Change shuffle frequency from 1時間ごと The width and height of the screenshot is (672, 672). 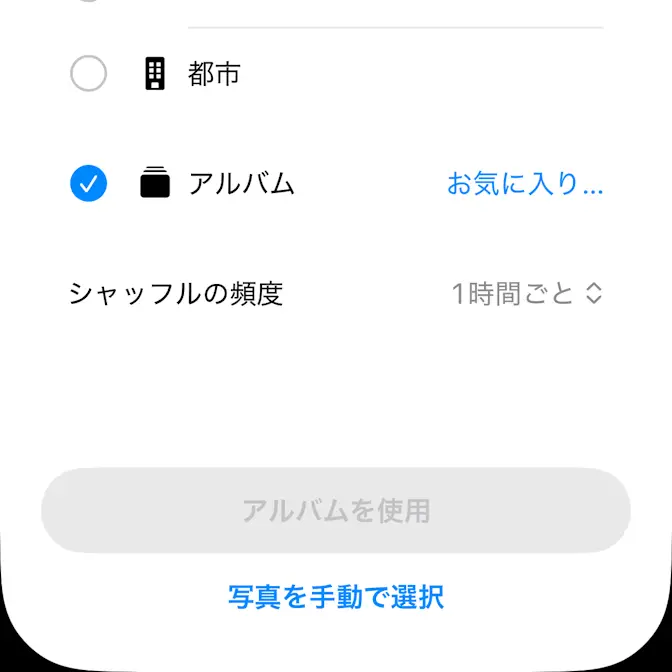pyautogui.click(x=527, y=293)
